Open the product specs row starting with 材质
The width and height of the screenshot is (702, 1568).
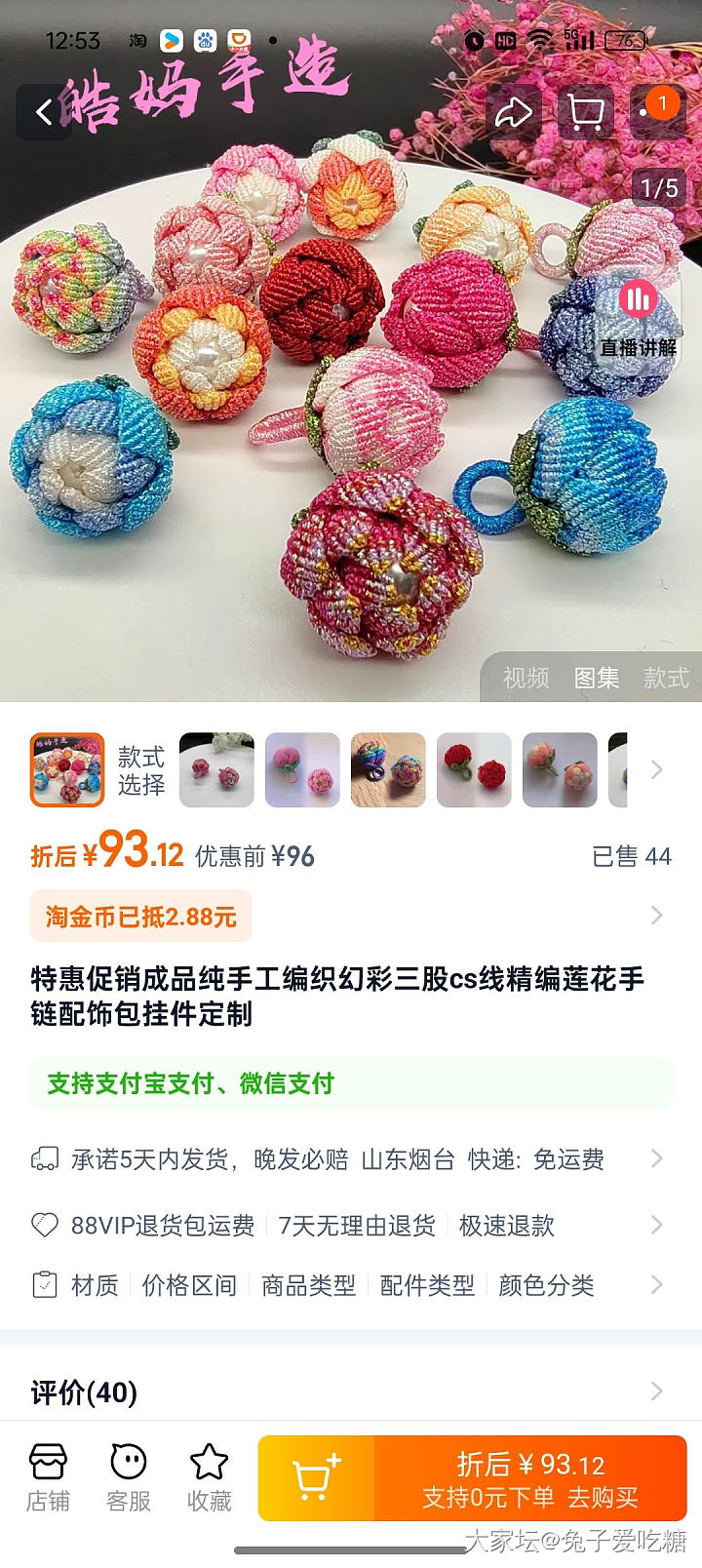pos(351,1285)
